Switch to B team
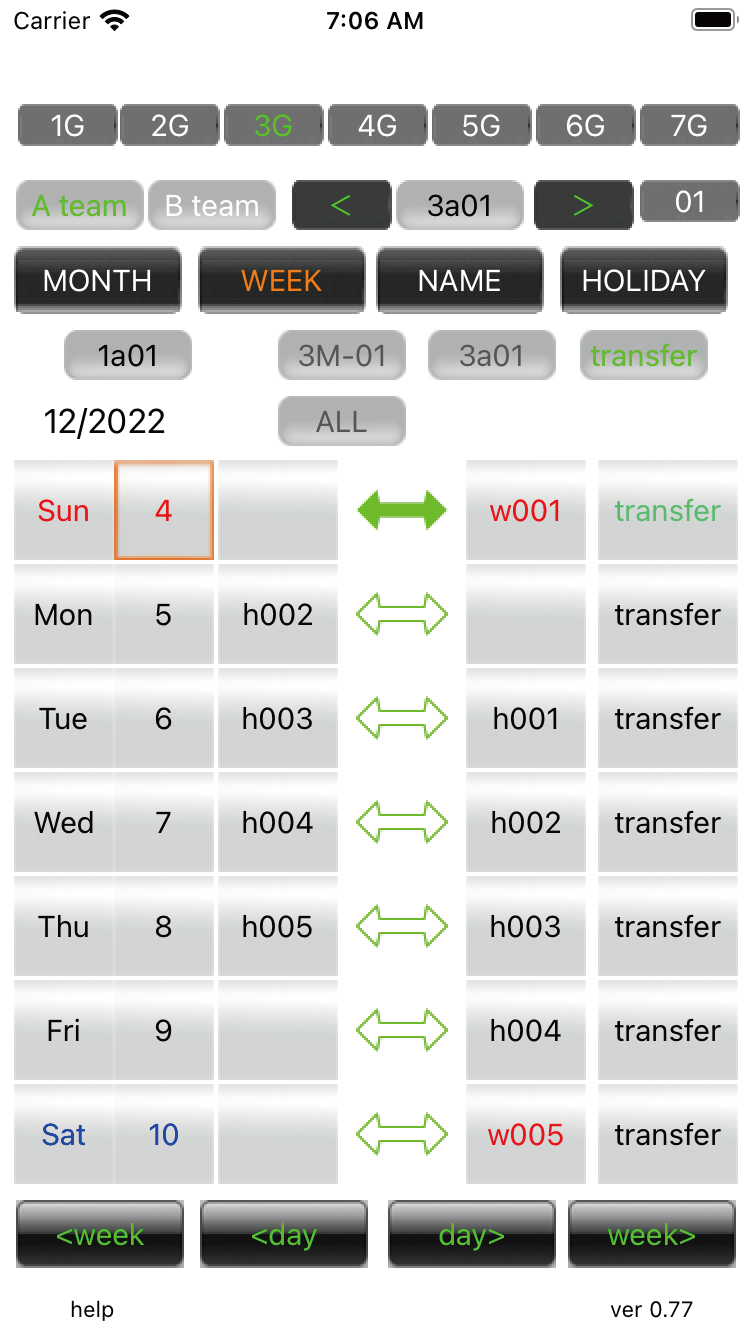750x1334 pixels. [211, 206]
